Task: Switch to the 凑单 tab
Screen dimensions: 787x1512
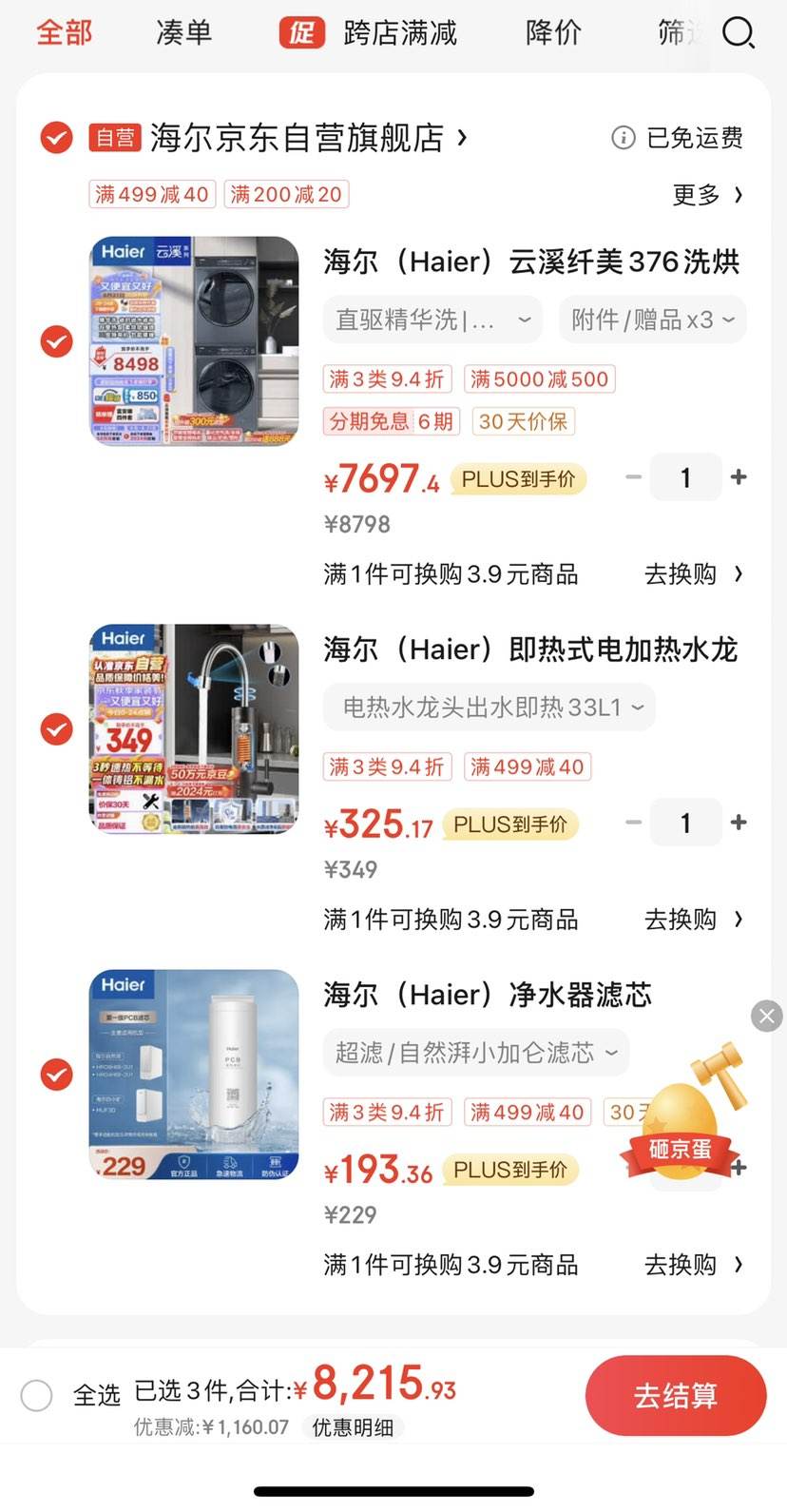Action: [183, 33]
